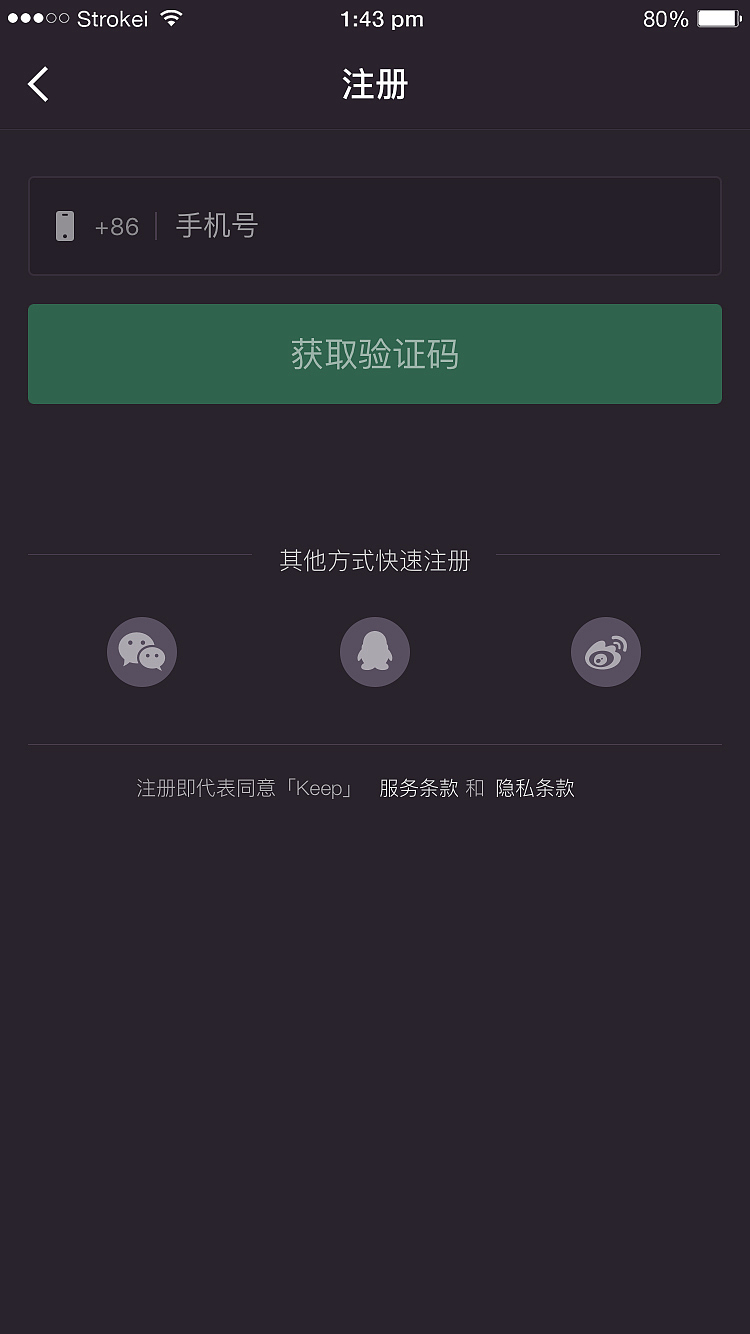Sign up via the Weibo eye icon

(x=606, y=651)
